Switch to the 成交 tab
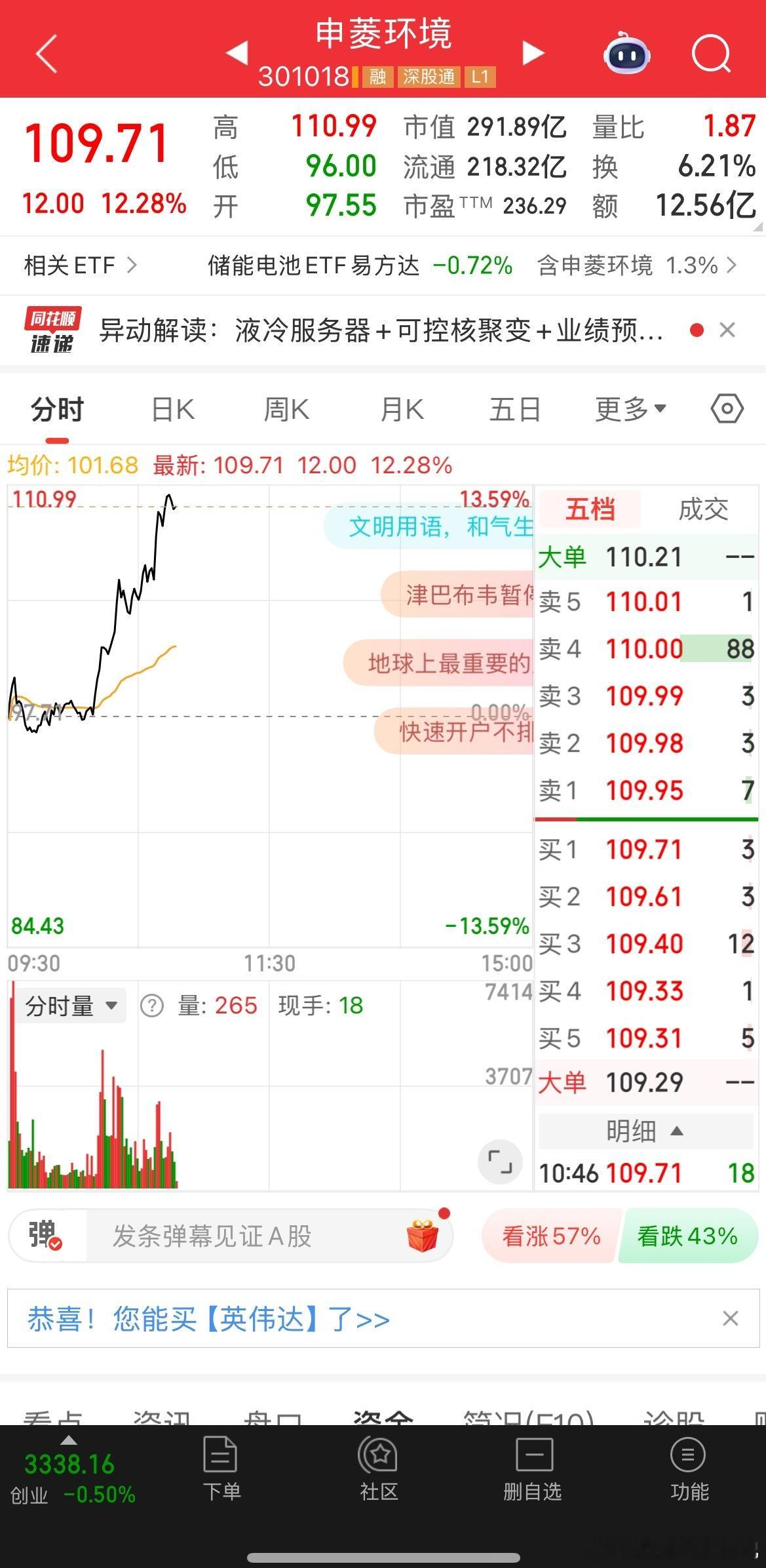Screen dimensions: 766x1568 click(x=704, y=509)
